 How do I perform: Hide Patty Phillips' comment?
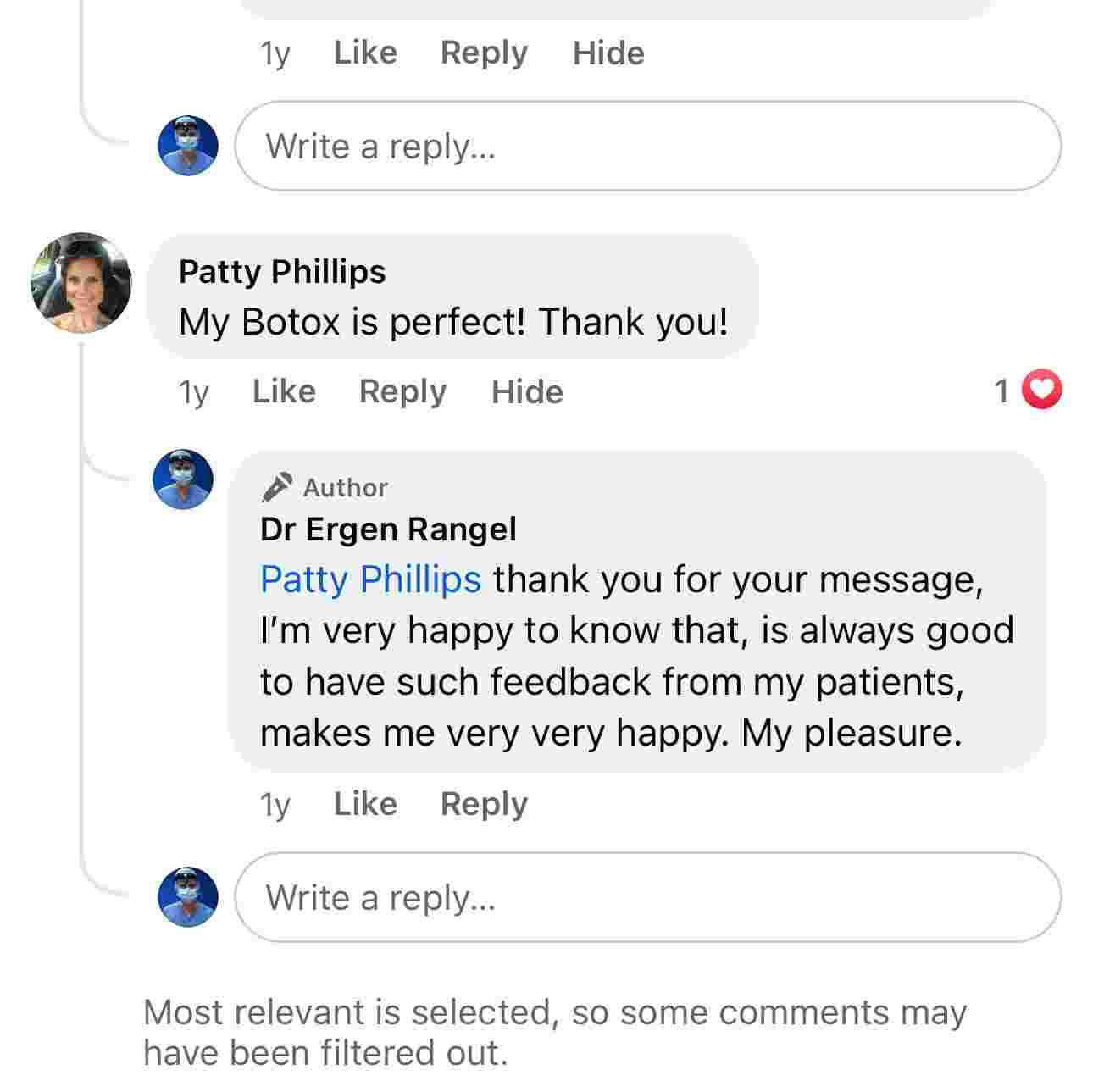(527, 391)
